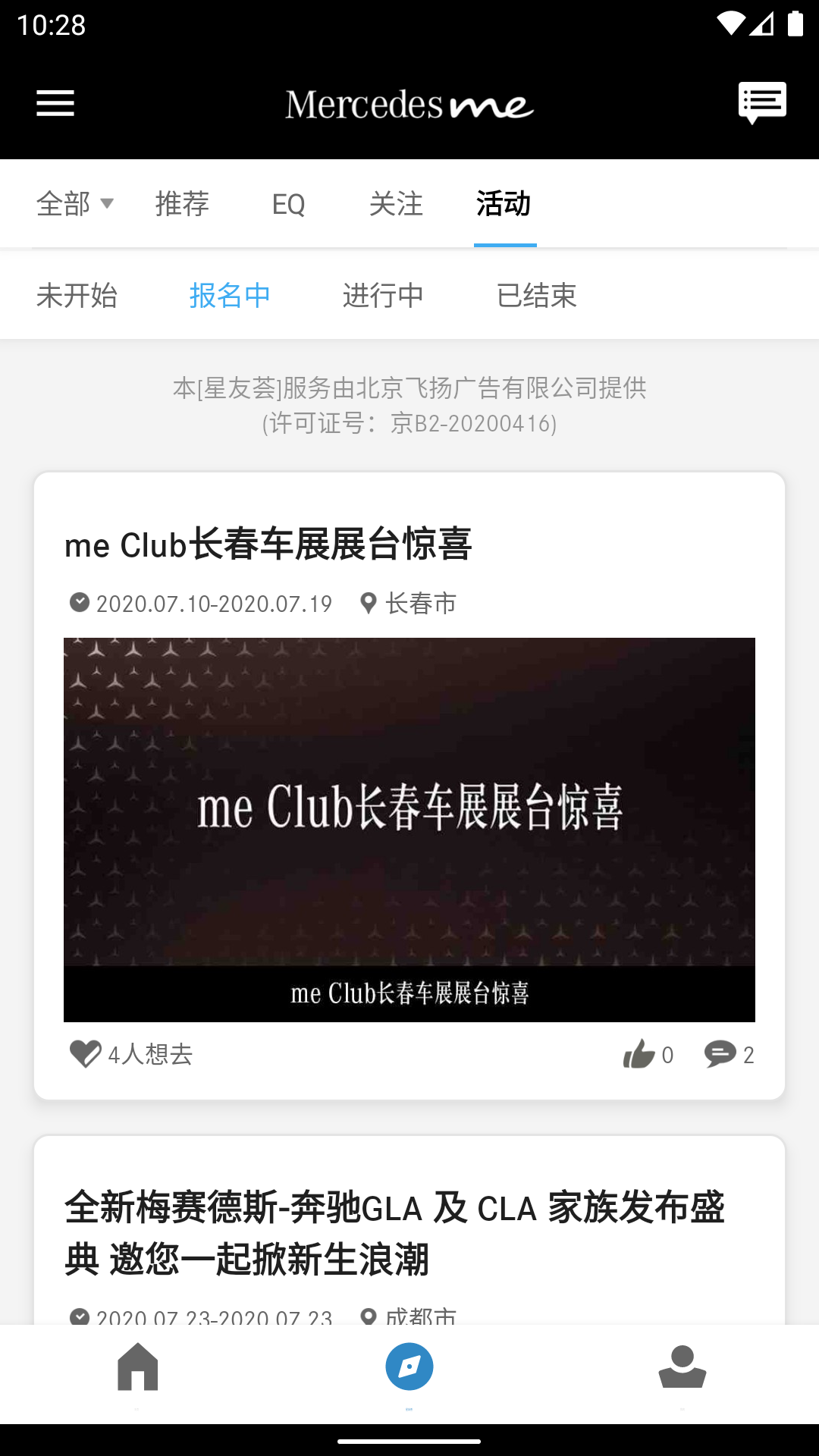Tap the heart next to 4人想去

(85, 1053)
